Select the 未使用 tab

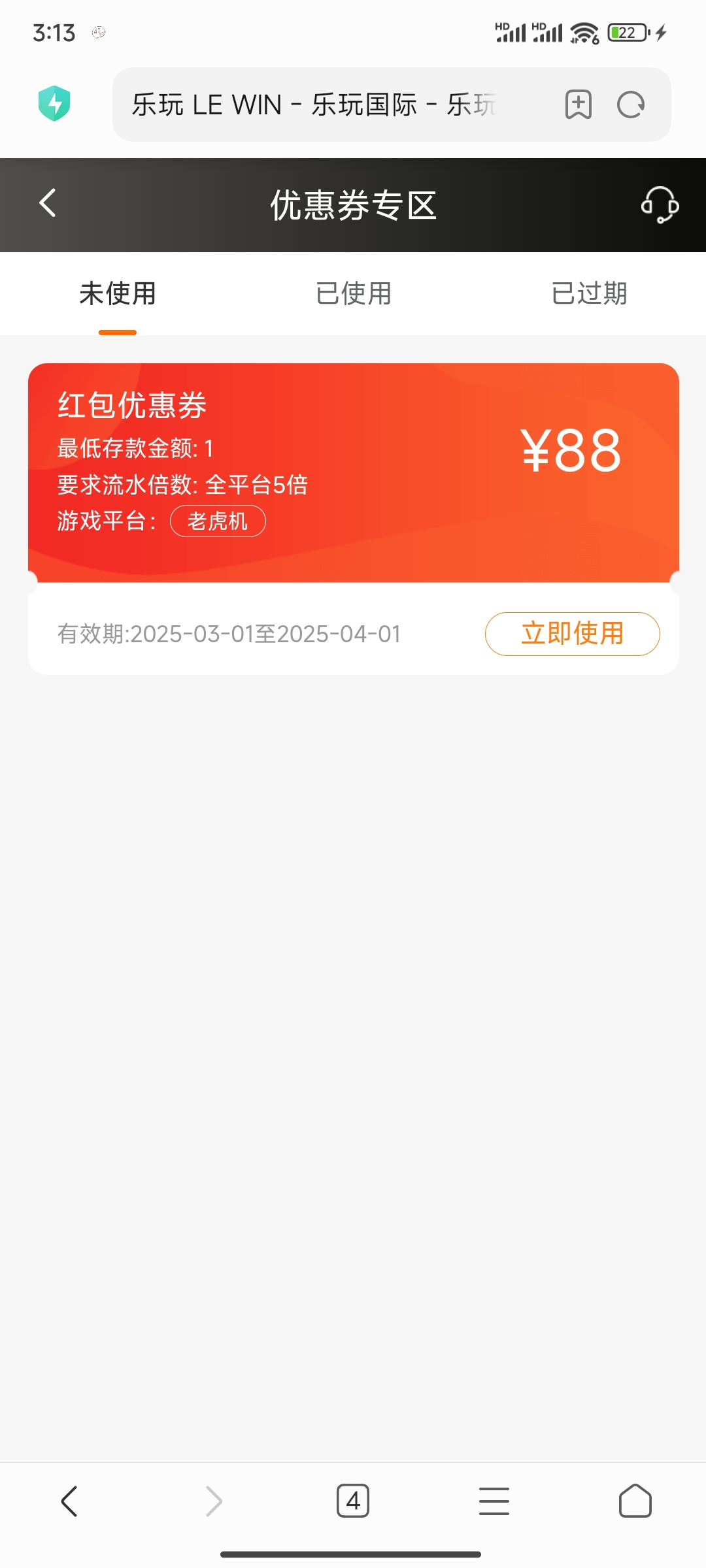[x=118, y=294]
